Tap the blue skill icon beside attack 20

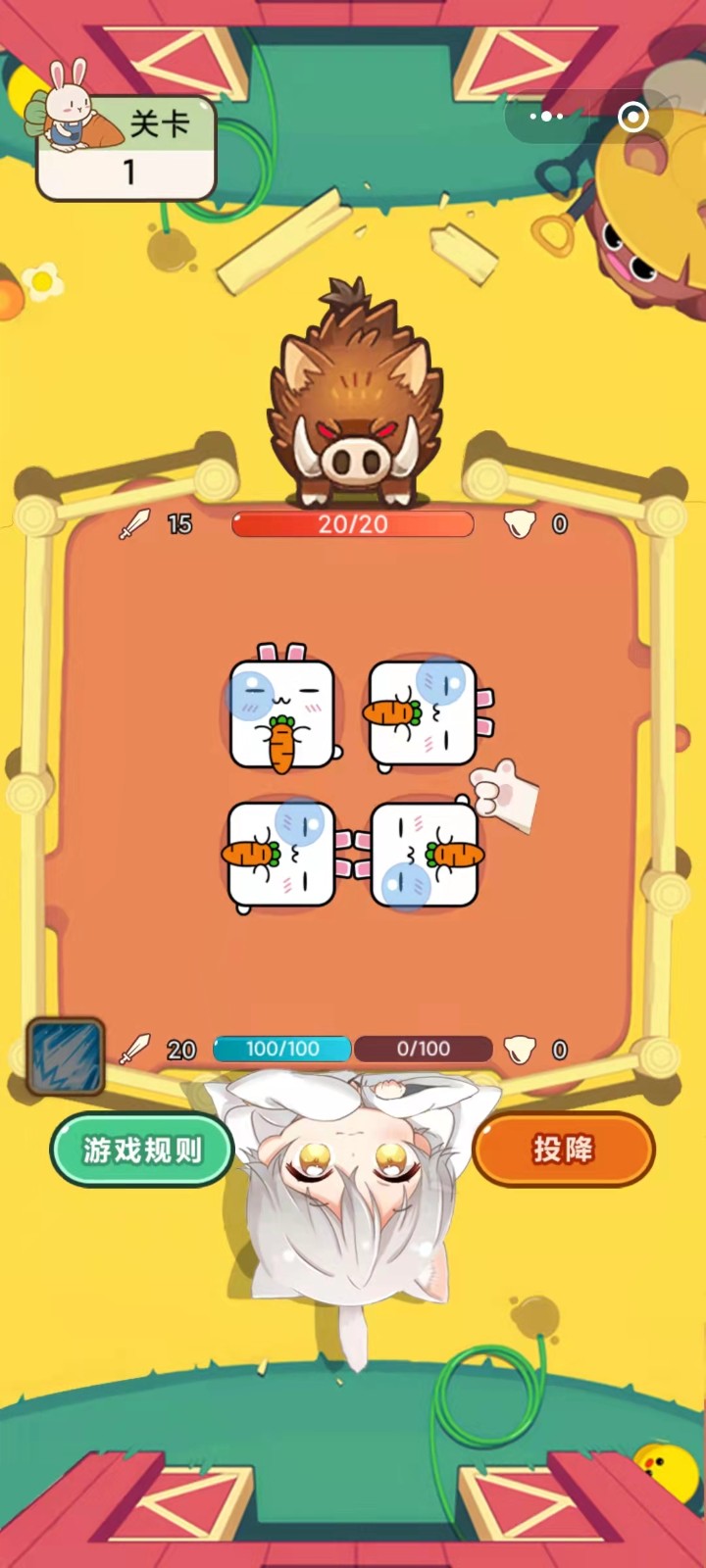[x=66, y=1056]
